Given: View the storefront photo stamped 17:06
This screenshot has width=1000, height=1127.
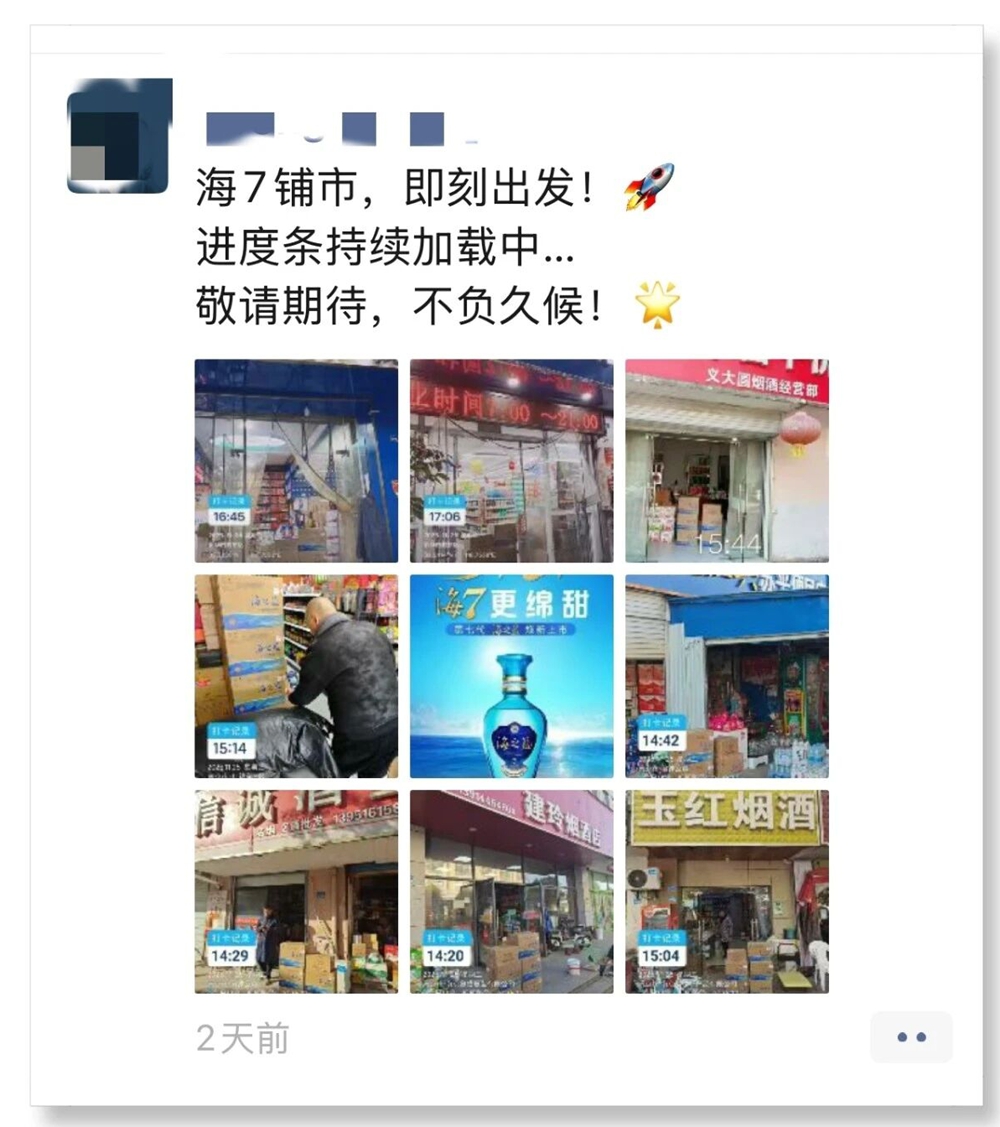Looking at the screenshot, I should [x=511, y=461].
